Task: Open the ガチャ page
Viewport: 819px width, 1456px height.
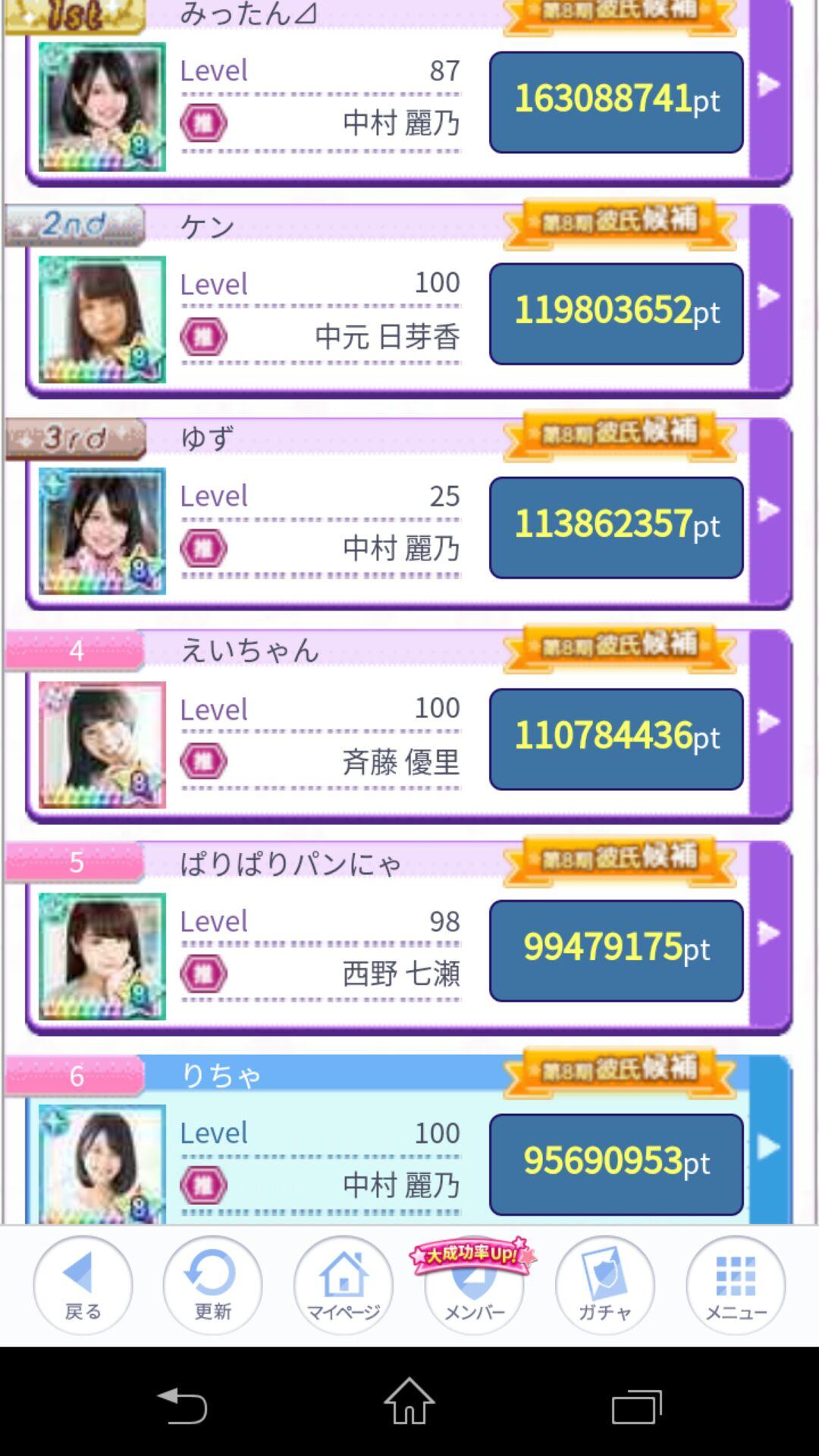Action: point(604,1285)
